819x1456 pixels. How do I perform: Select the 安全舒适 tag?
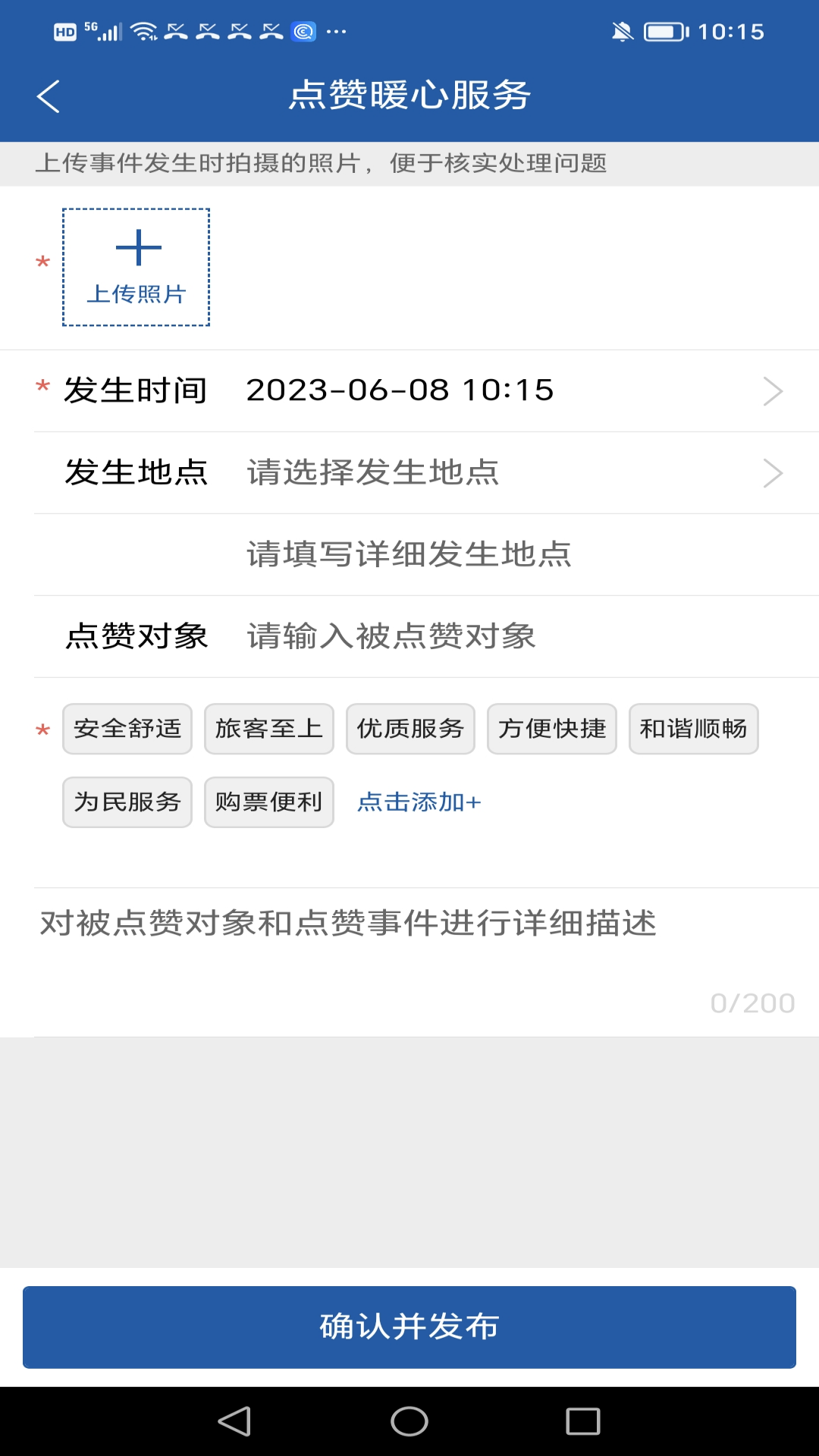click(127, 729)
